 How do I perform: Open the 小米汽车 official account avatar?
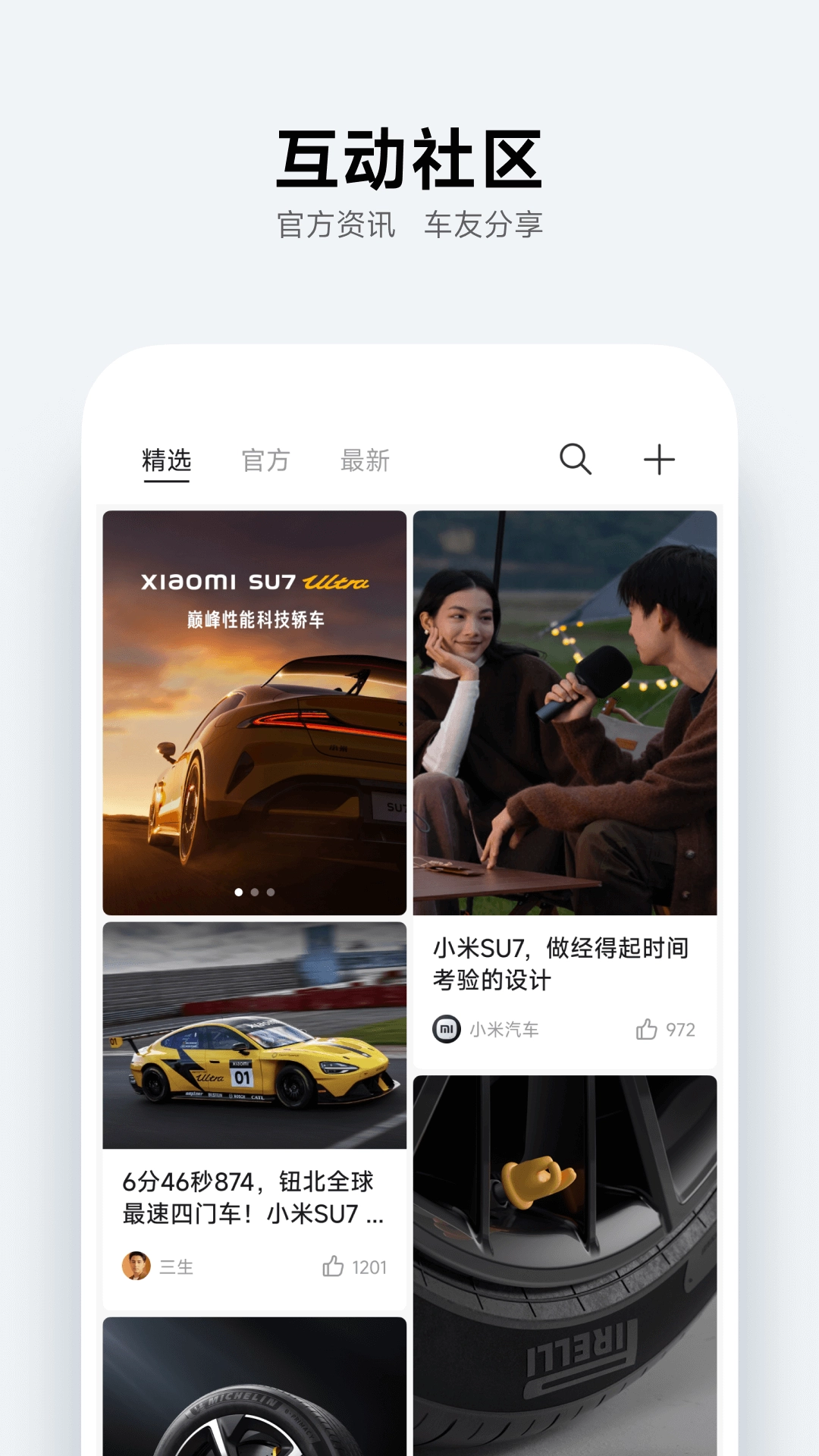coord(446,1029)
